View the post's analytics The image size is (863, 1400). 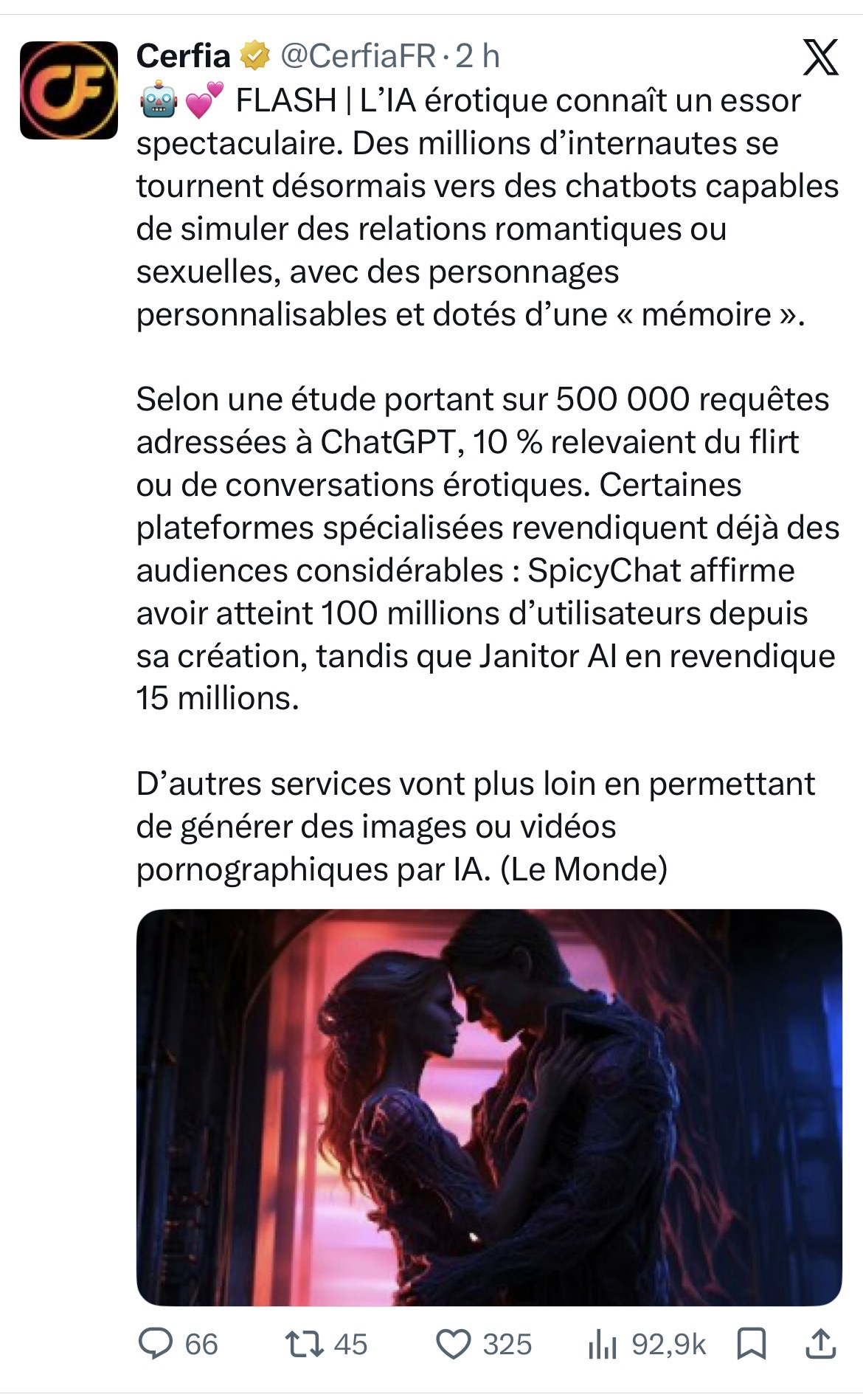coord(647,1344)
